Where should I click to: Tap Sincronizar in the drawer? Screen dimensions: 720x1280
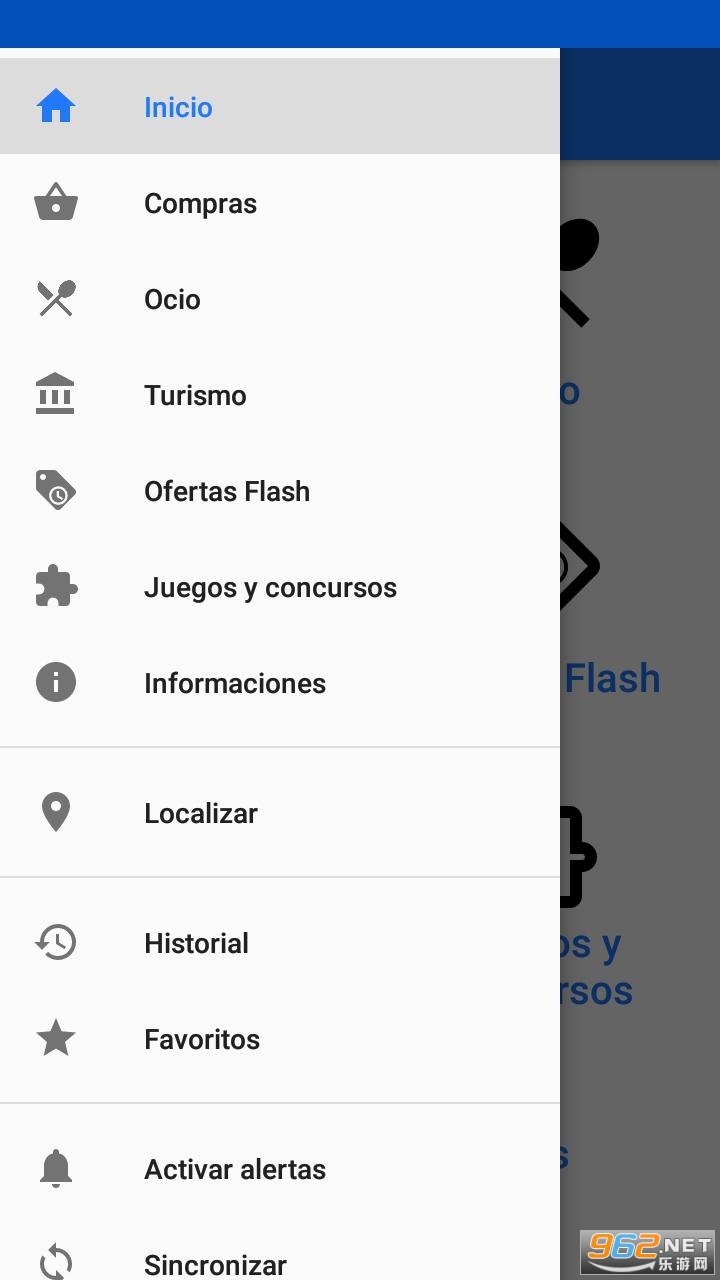pyautogui.click(x=215, y=1264)
